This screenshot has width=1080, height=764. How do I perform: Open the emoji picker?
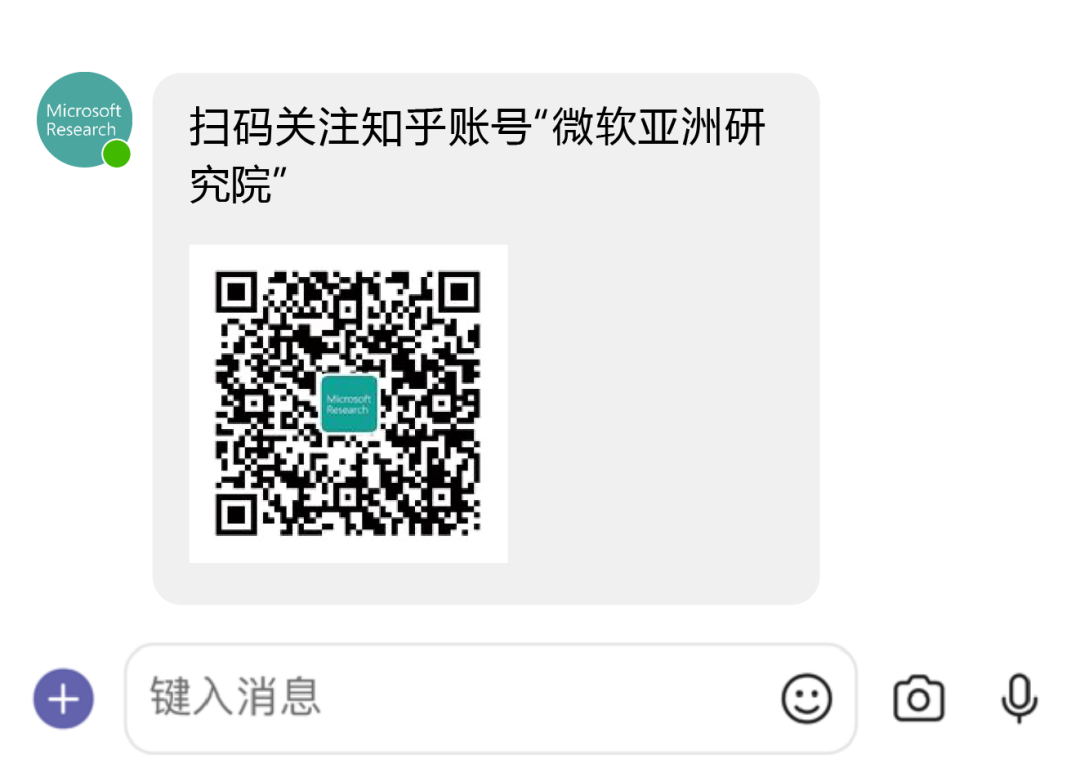tap(806, 698)
